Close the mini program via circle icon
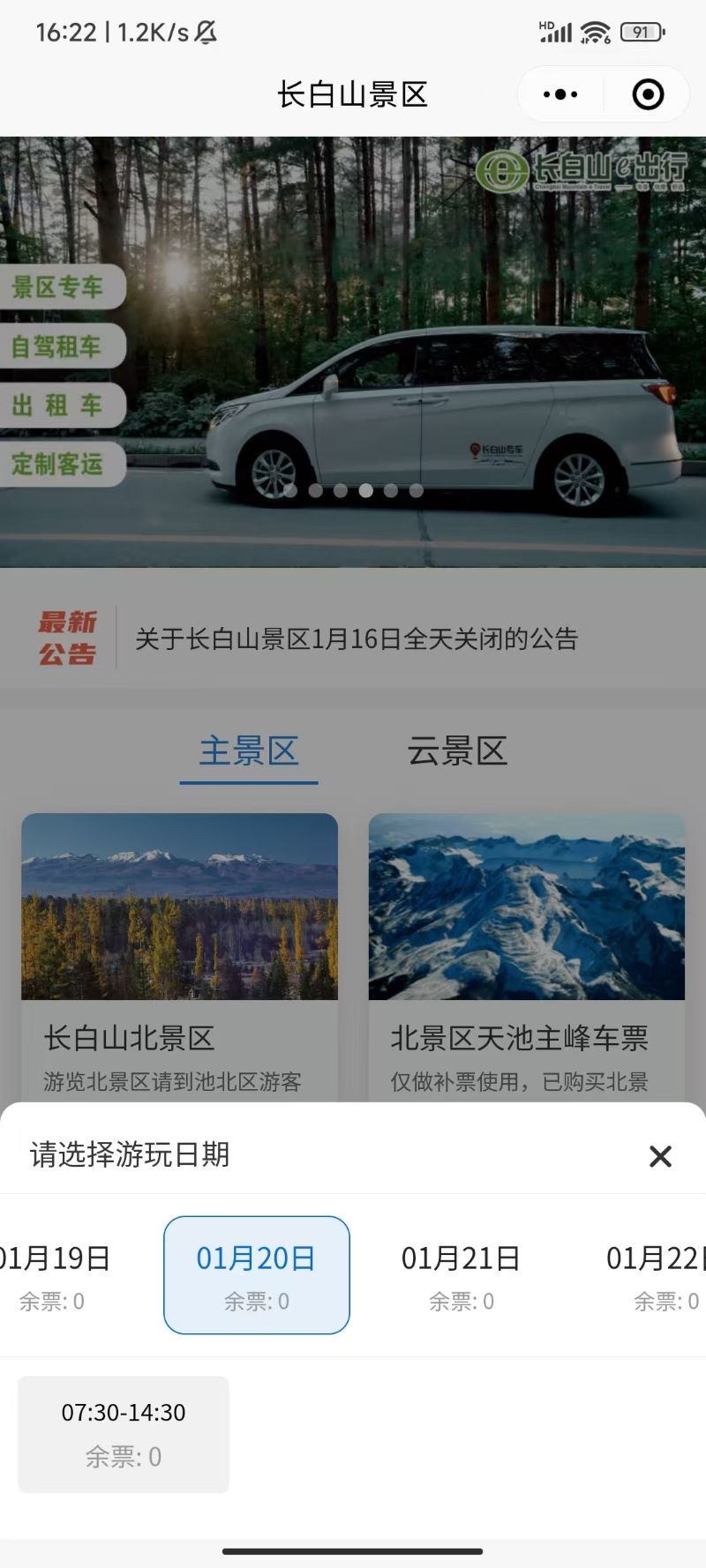Screen dimensions: 706x1568 (648, 94)
